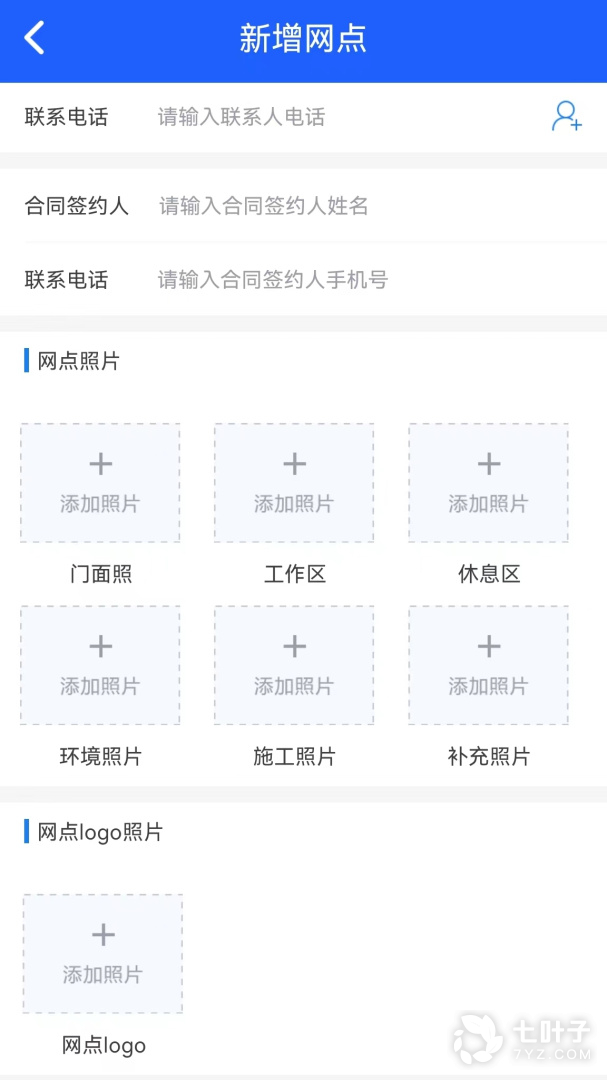Add a photo for 门面照
The height and width of the screenshot is (1080, 607).
[x=100, y=483]
